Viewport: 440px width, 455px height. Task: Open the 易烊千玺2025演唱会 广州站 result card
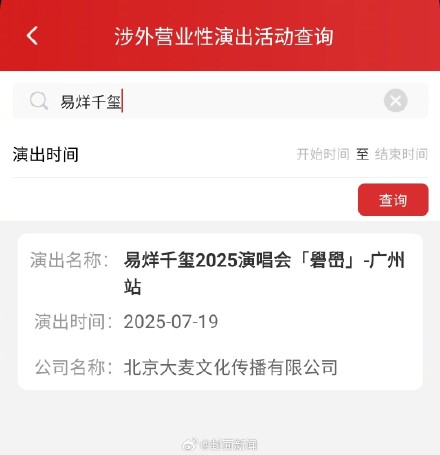220,312
